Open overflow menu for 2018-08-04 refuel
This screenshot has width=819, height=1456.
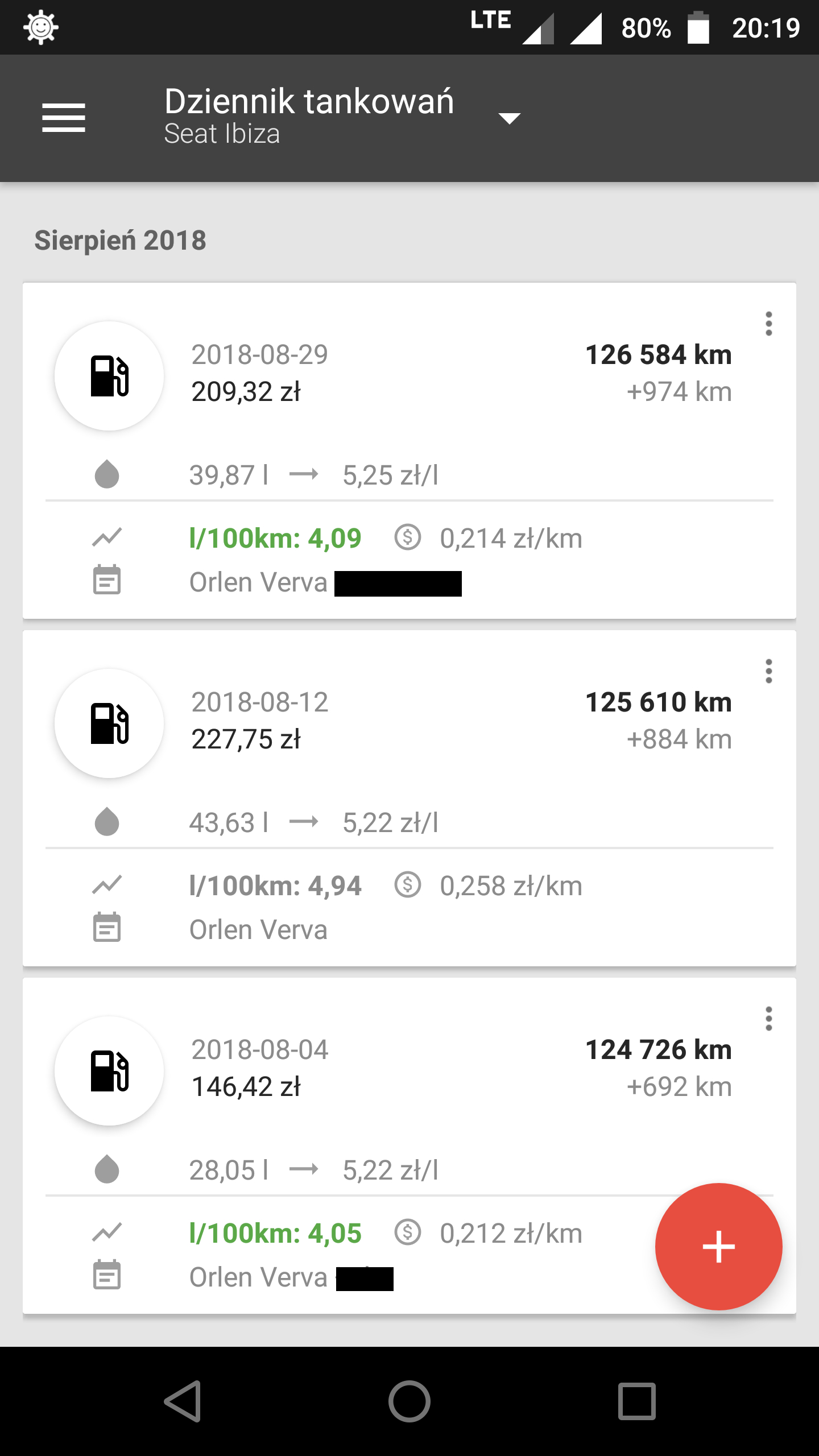(768, 1019)
